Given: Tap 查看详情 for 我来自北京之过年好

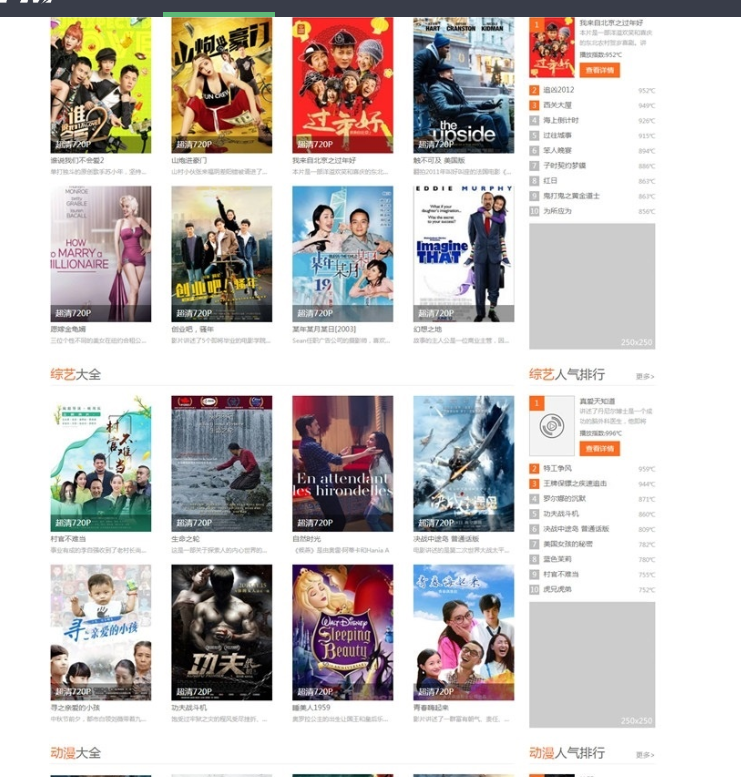Looking at the screenshot, I should [600, 70].
